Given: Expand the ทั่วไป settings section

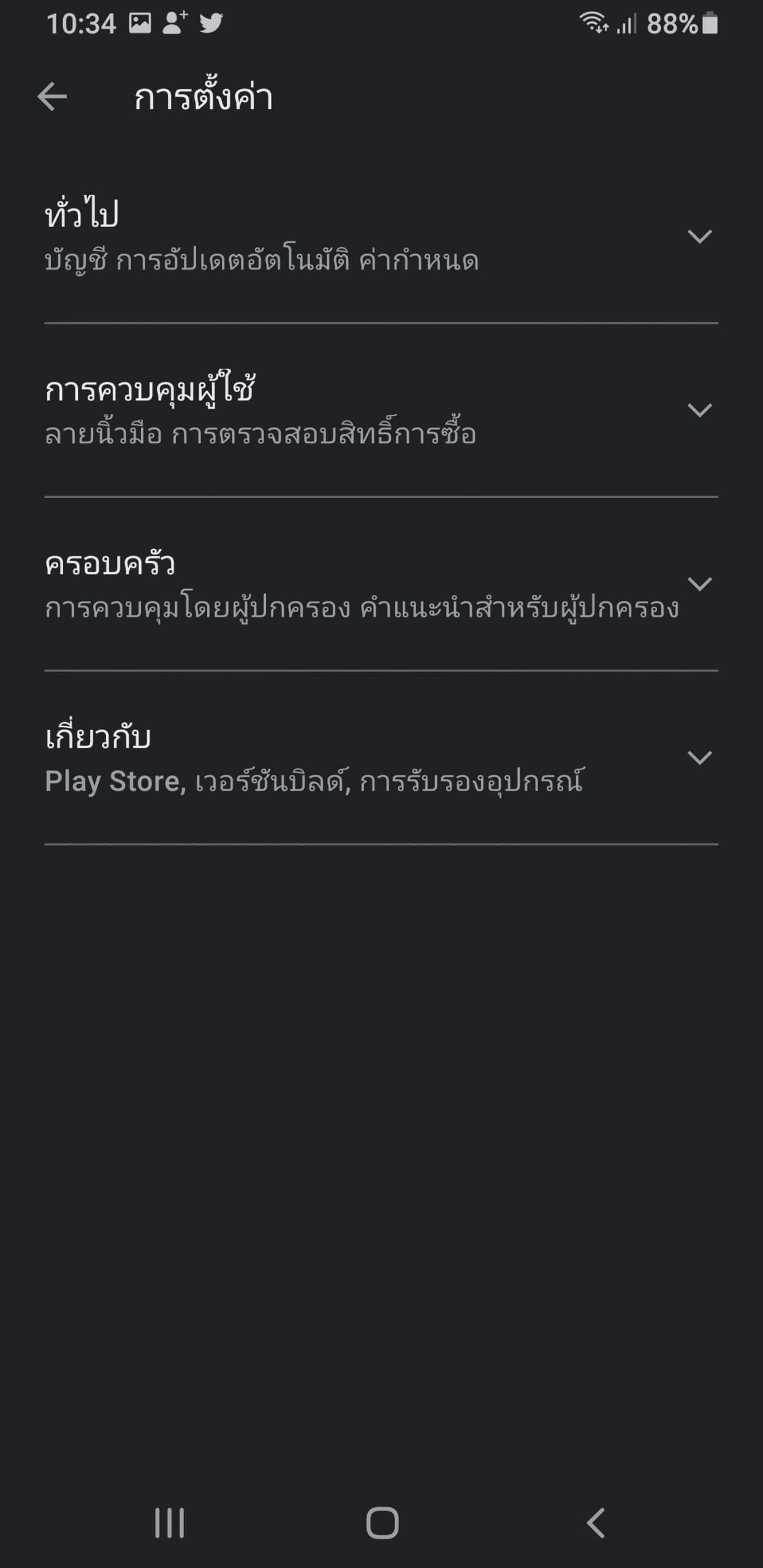Looking at the screenshot, I should 381,236.
